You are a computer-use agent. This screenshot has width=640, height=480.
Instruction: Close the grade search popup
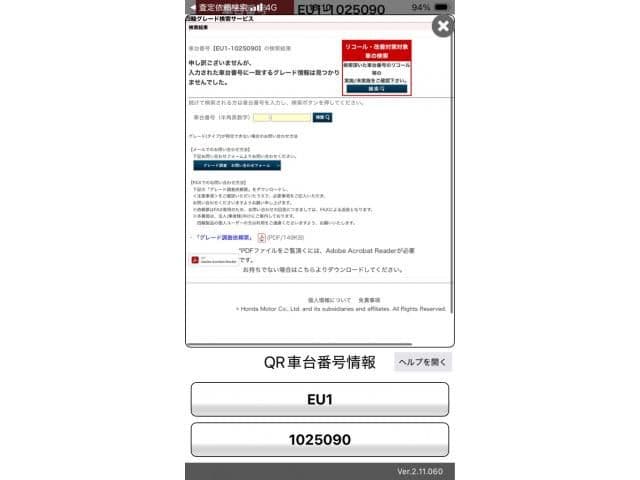point(444,26)
